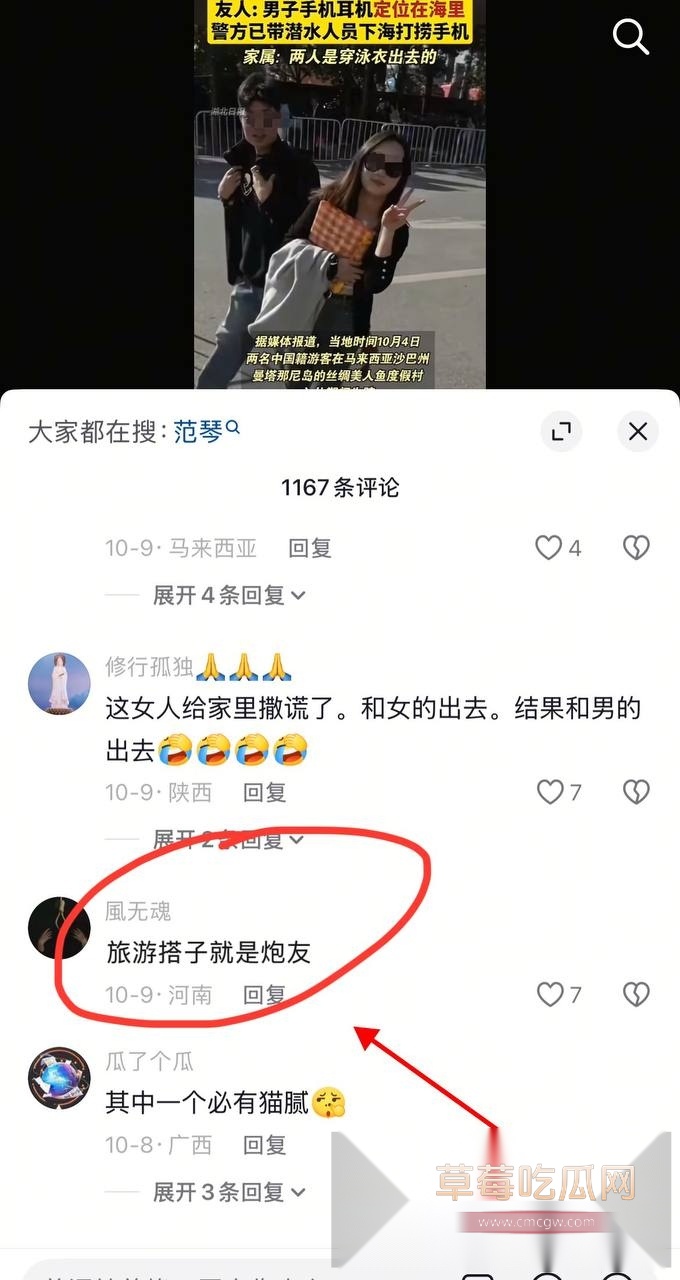The width and height of the screenshot is (680, 1280).
Task: Close the comments panel
Action: (x=638, y=431)
